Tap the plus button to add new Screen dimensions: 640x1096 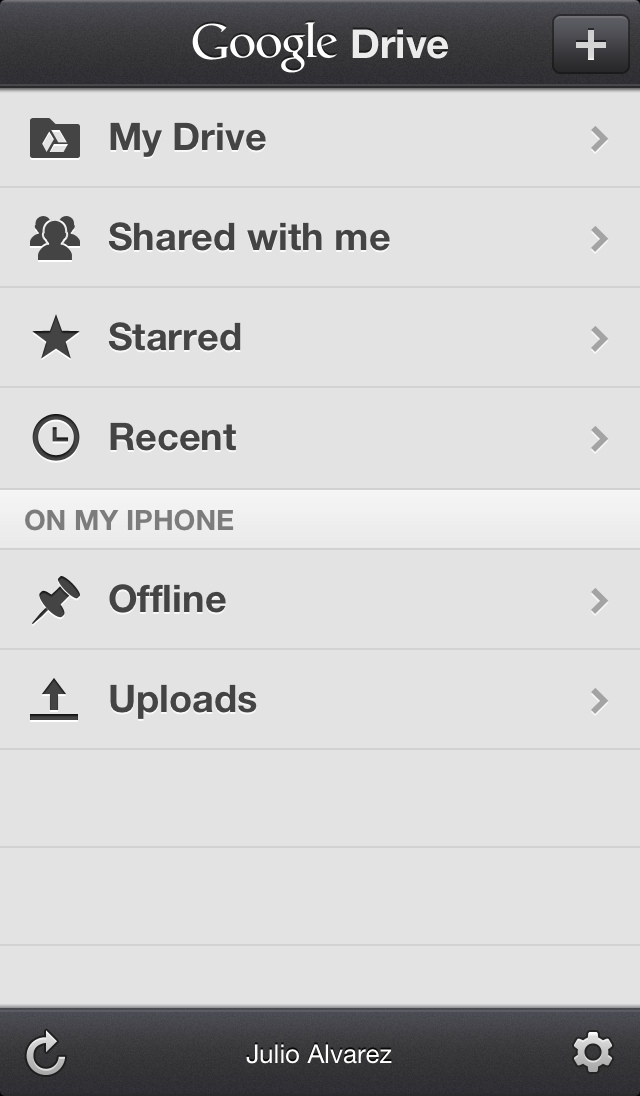590,45
